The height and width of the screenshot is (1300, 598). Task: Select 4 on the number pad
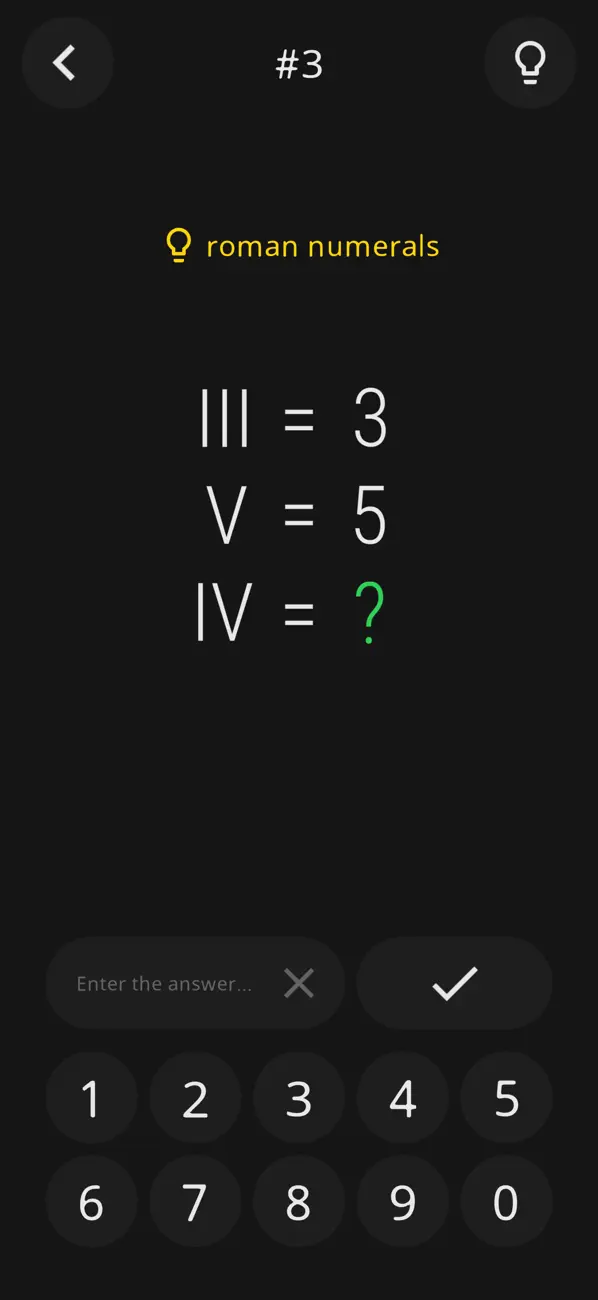[x=402, y=1098]
